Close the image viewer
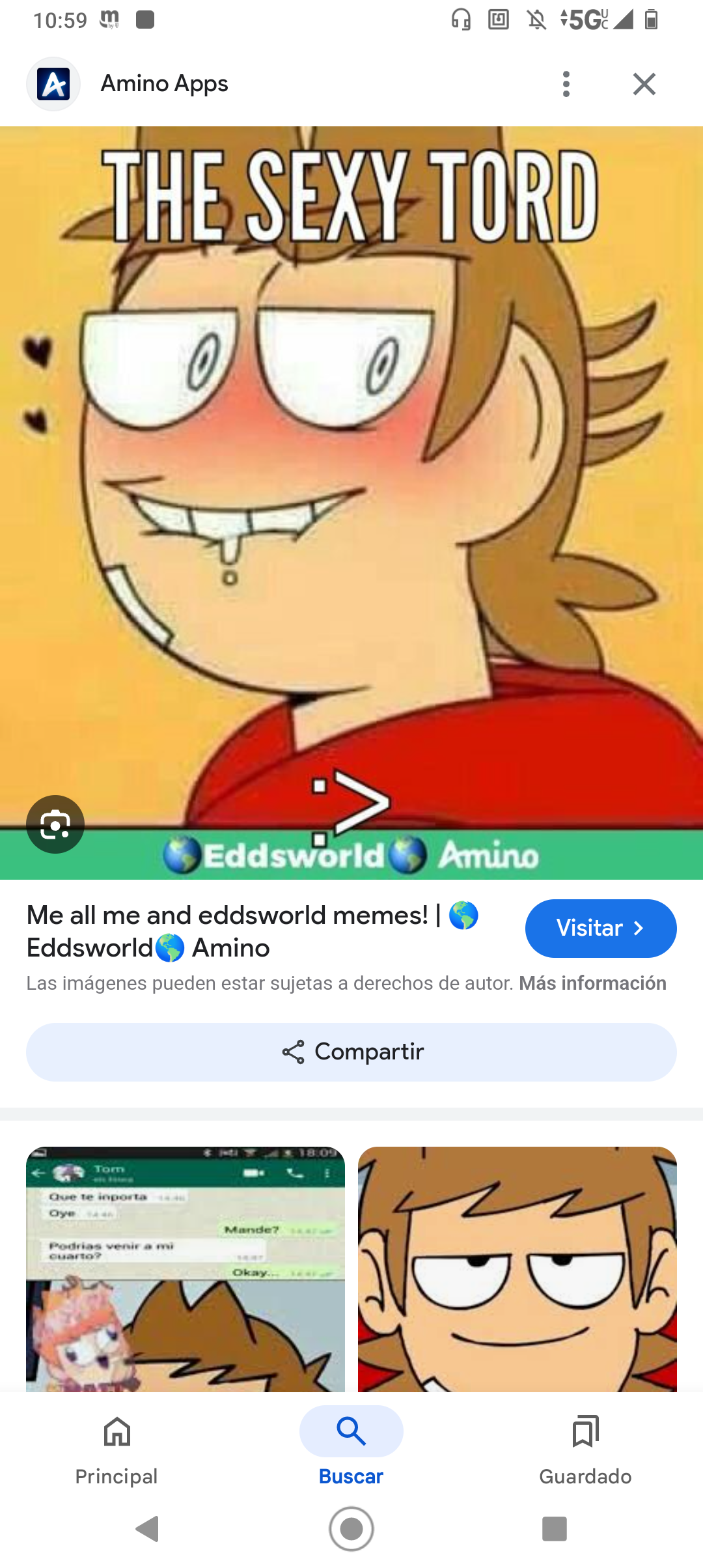The image size is (703, 1568). (x=644, y=84)
